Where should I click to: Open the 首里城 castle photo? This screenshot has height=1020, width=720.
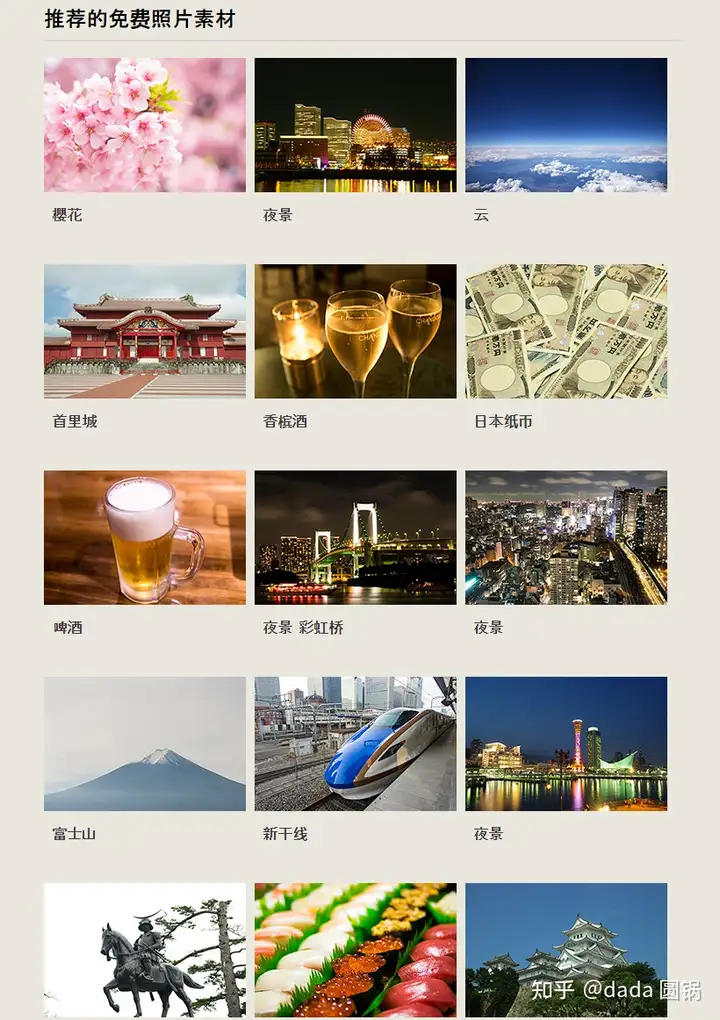[145, 331]
